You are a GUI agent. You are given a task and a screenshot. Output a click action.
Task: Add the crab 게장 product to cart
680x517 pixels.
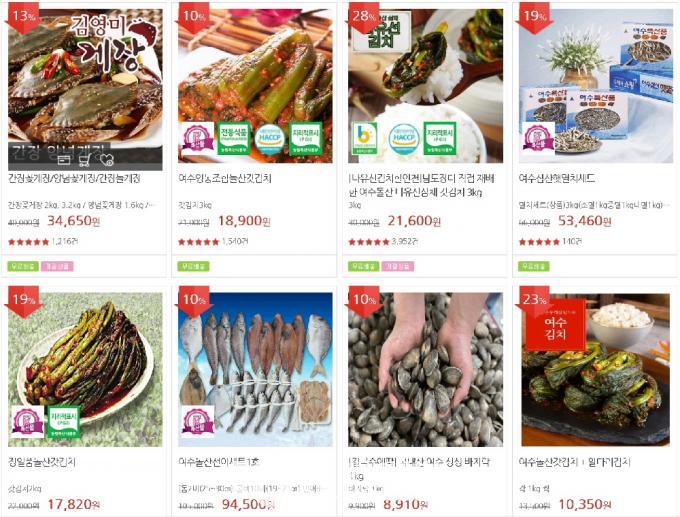click(x=85, y=160)
